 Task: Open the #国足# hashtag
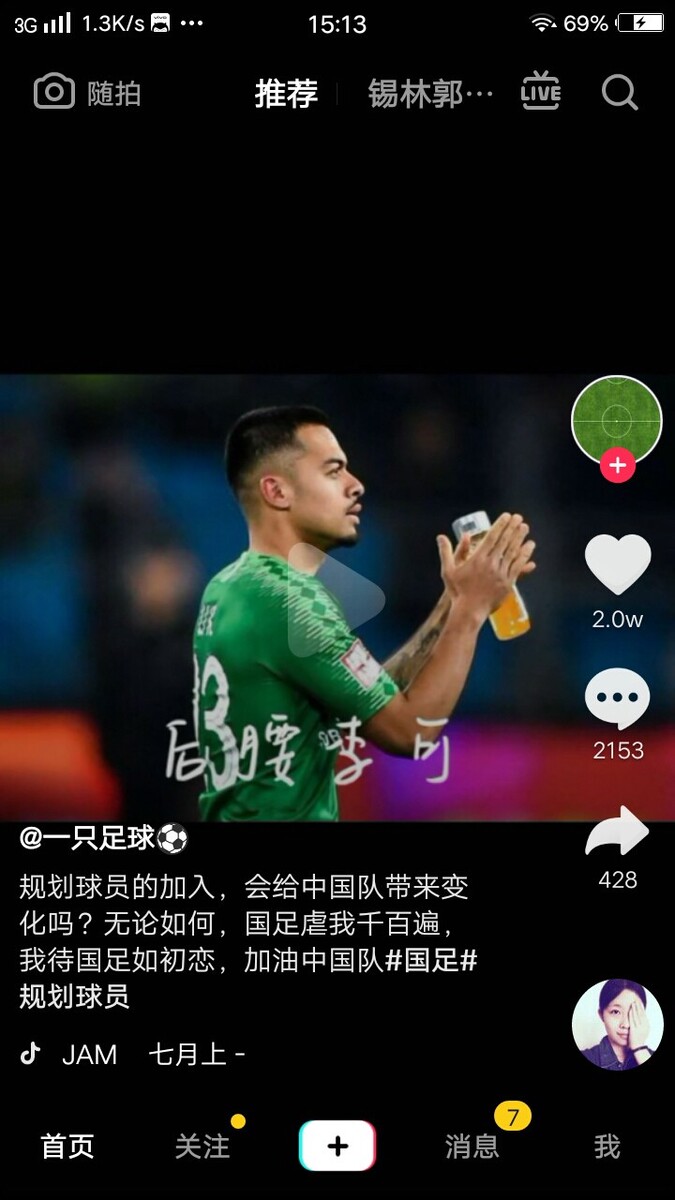(431, 961)
